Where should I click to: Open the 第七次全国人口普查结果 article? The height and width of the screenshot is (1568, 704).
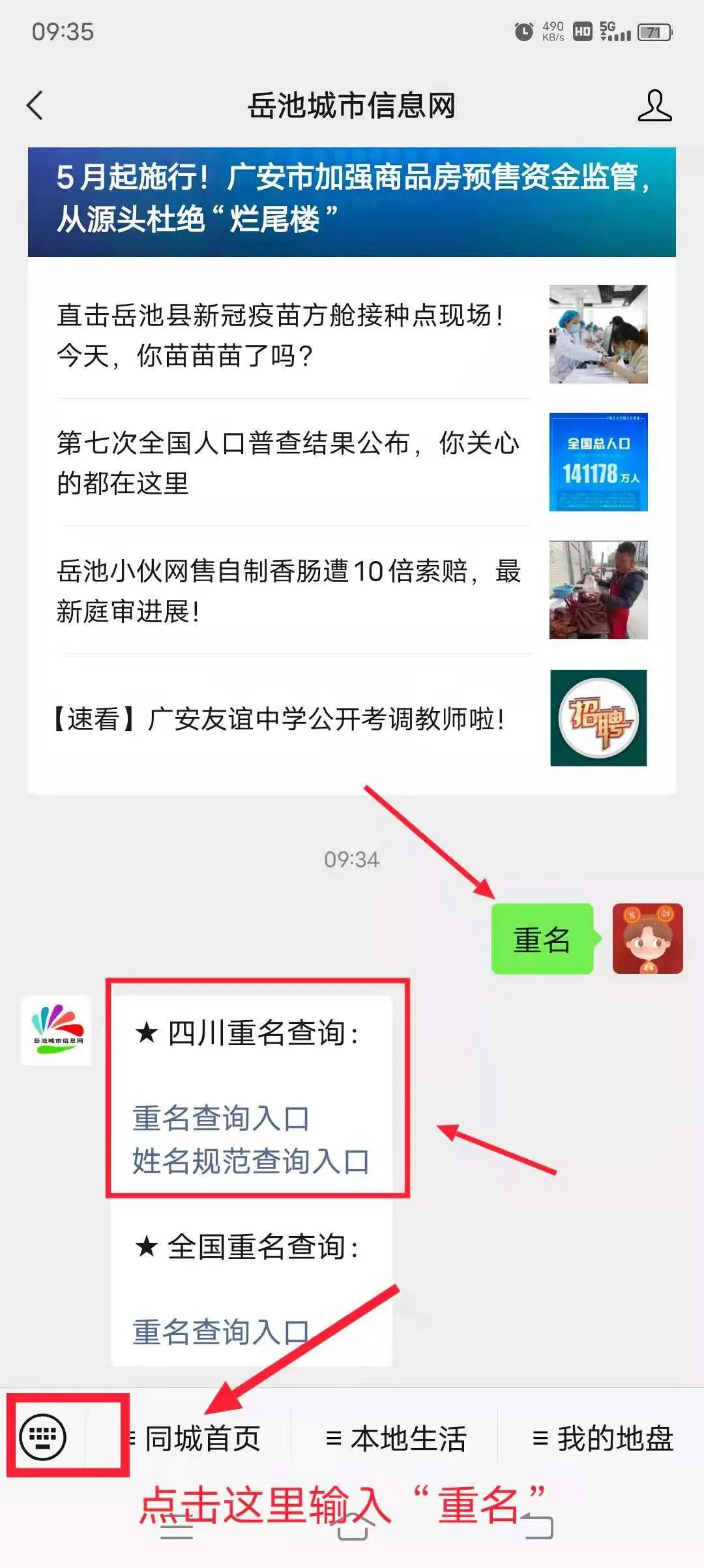point(351,462)
